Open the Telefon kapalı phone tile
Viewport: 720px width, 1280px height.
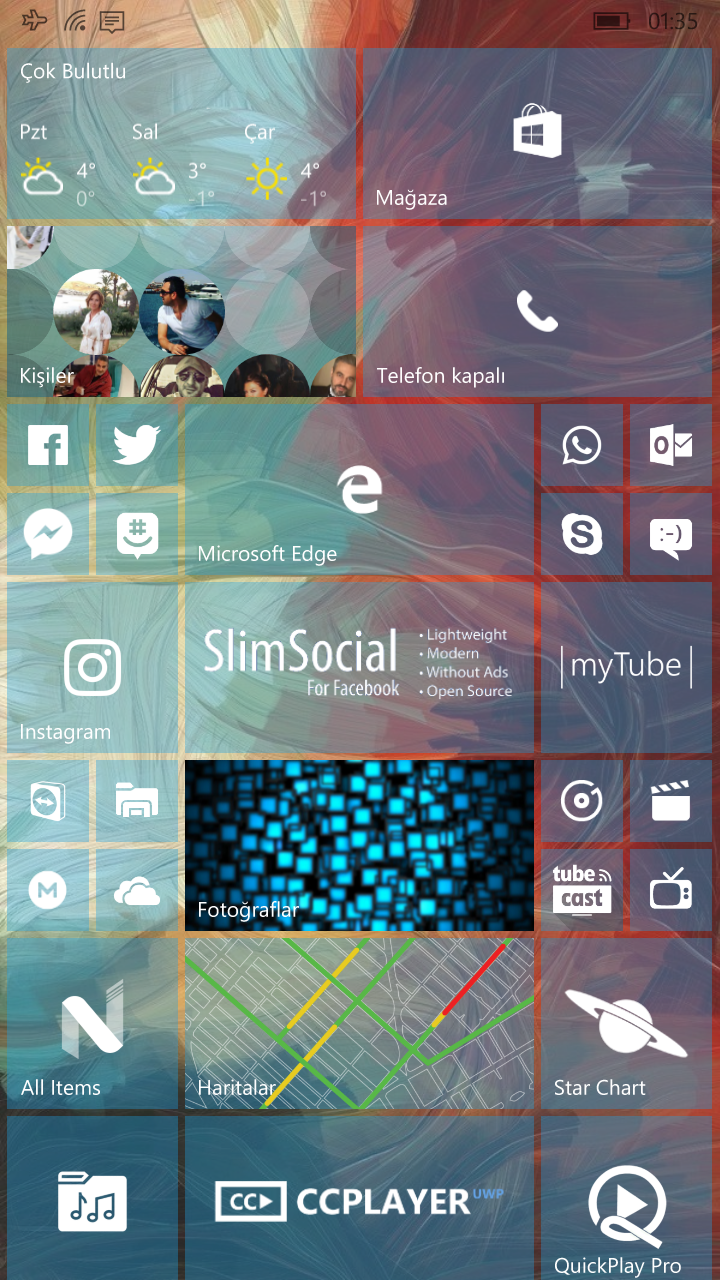click(537, 312)
